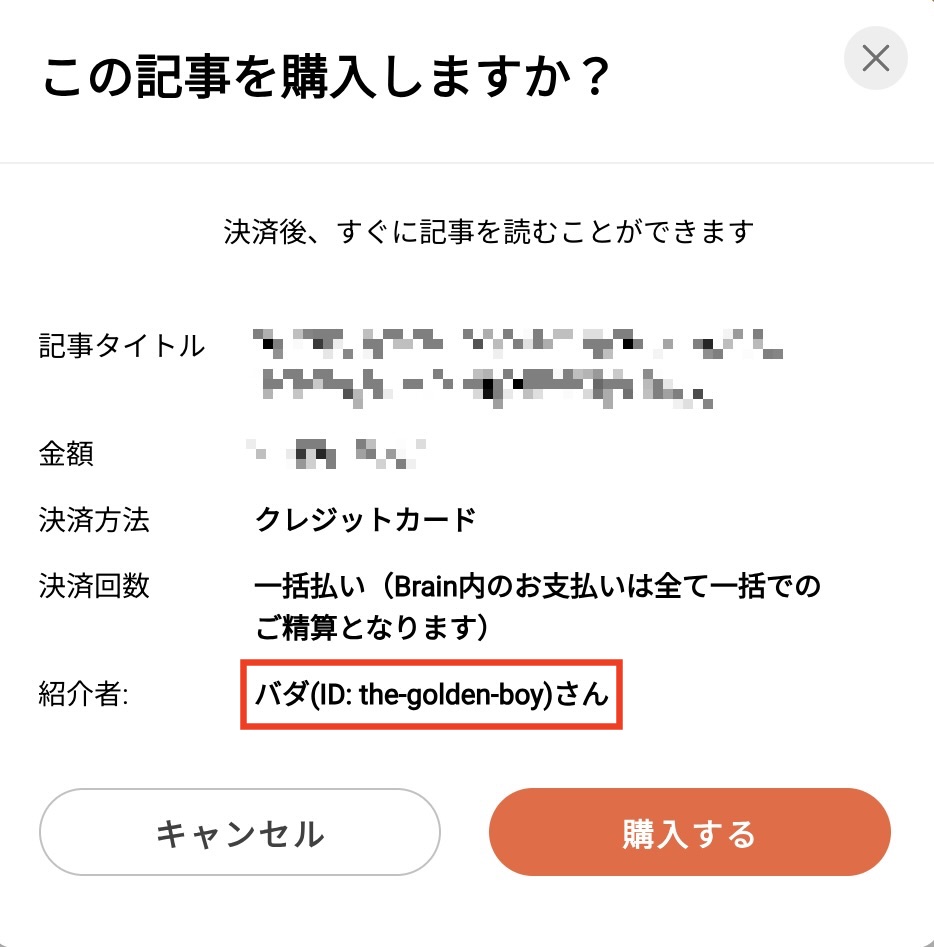934x947 pixels.
Task: Tap the circular dismiss icon top right
Action: pyautogui.click(x=875, y=59)
